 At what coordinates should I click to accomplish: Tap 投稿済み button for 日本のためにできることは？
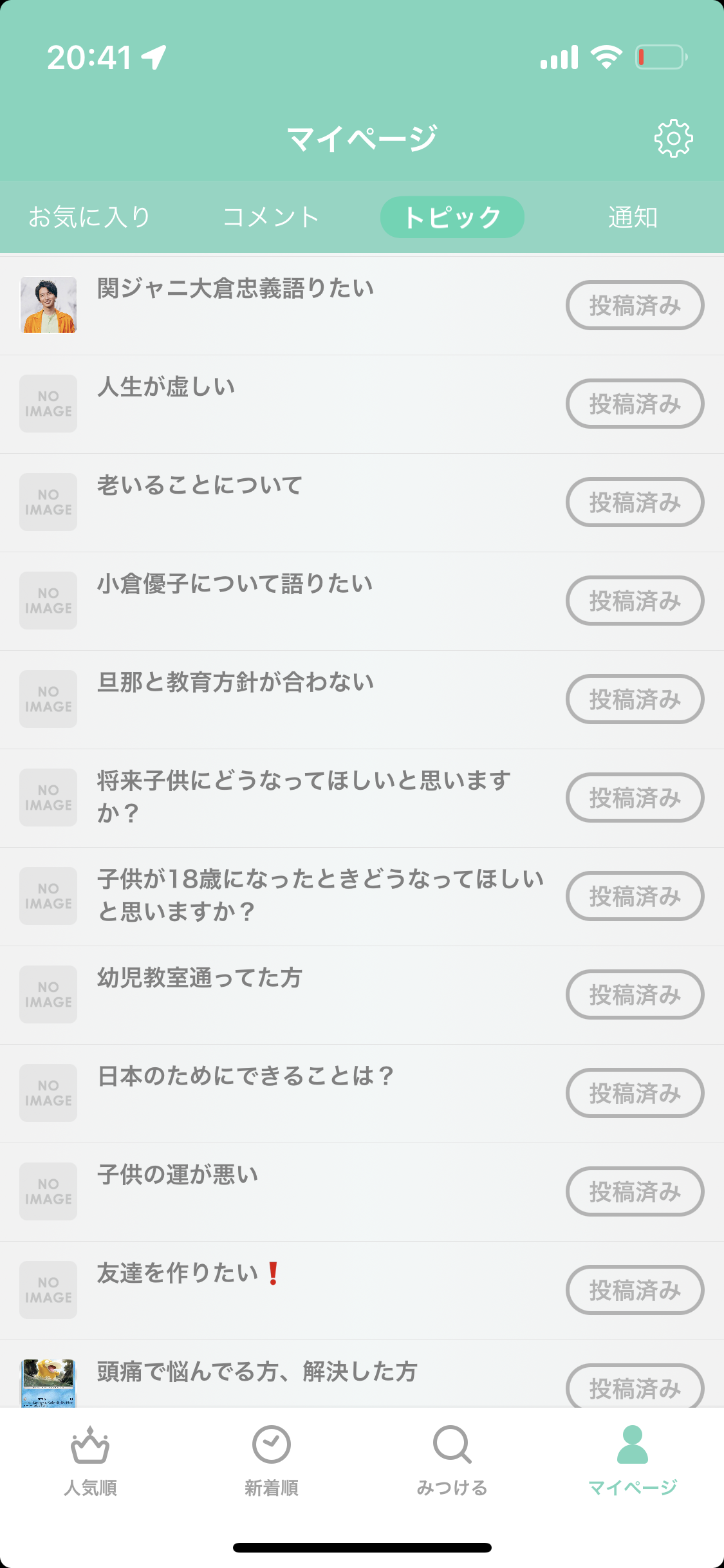point(635,1093)
